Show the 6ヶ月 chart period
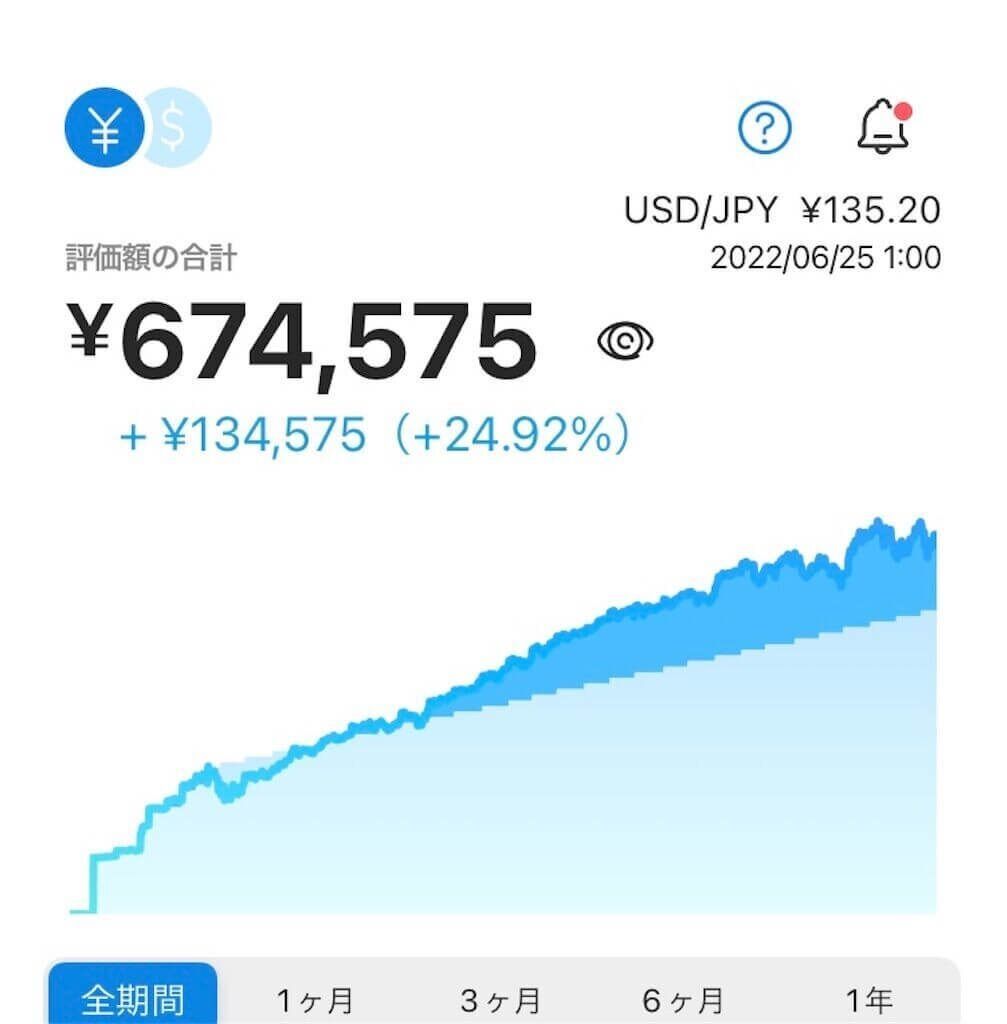 click(x=683, y=998)
